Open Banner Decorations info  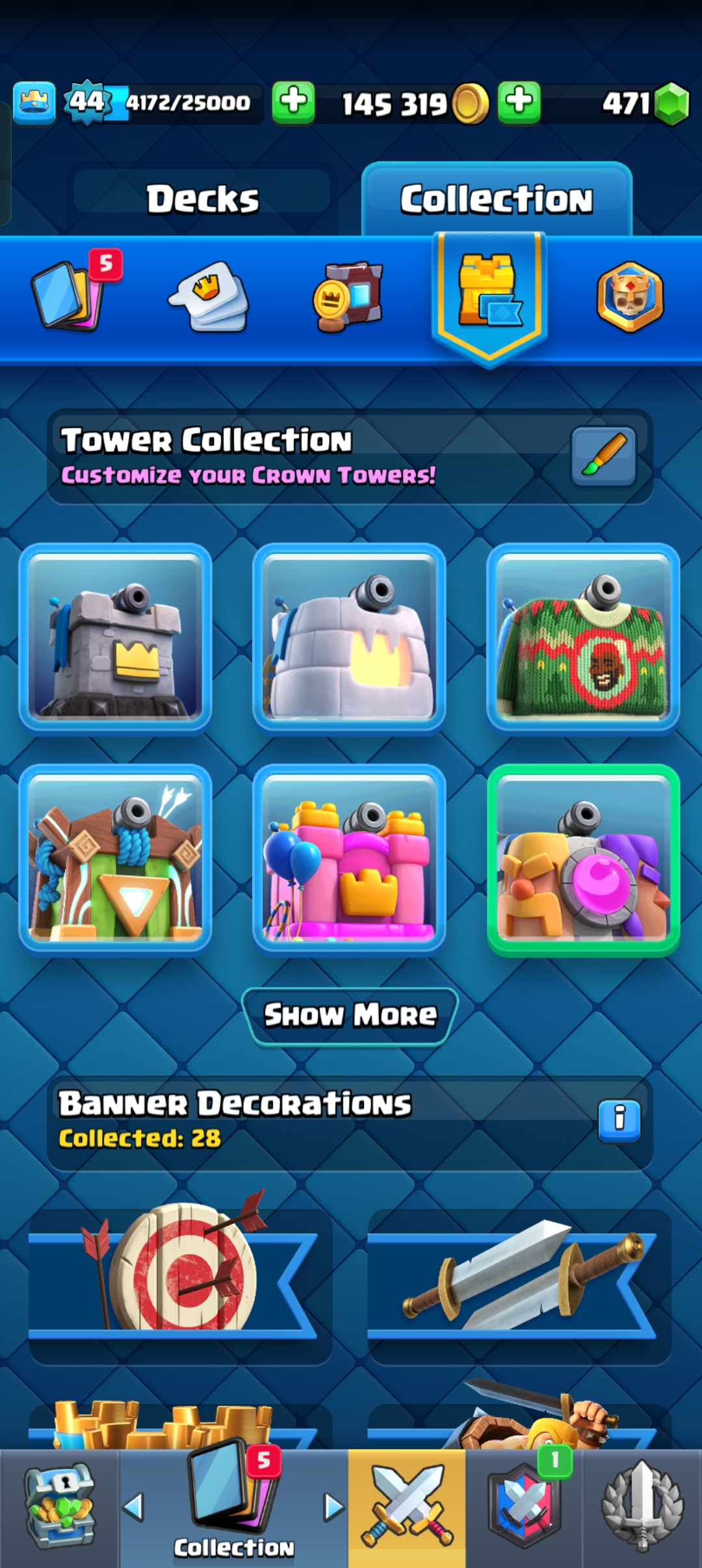coord(619,1120)
